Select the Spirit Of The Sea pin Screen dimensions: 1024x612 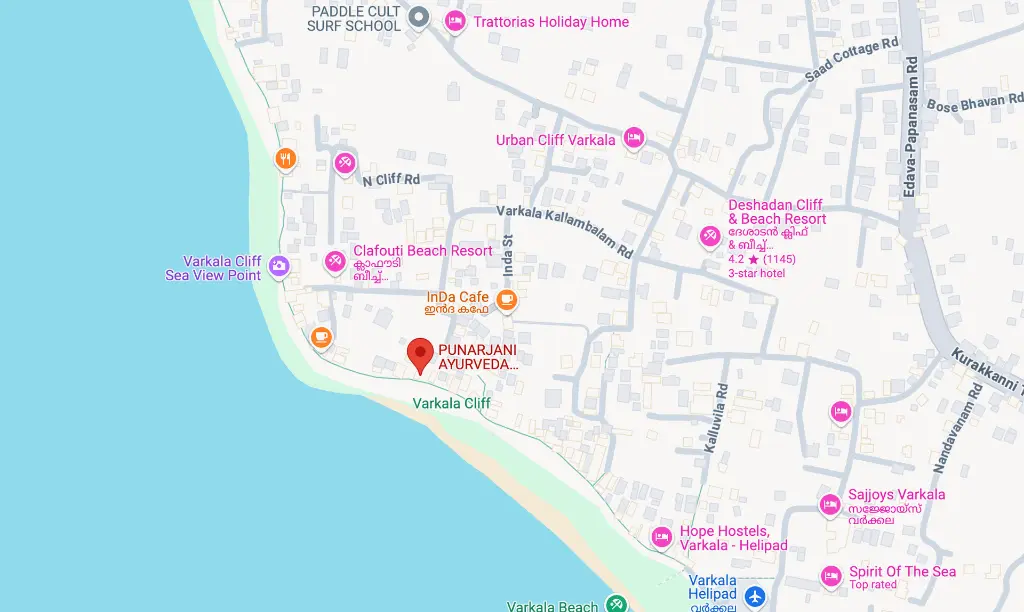click(x=830, y=575)
